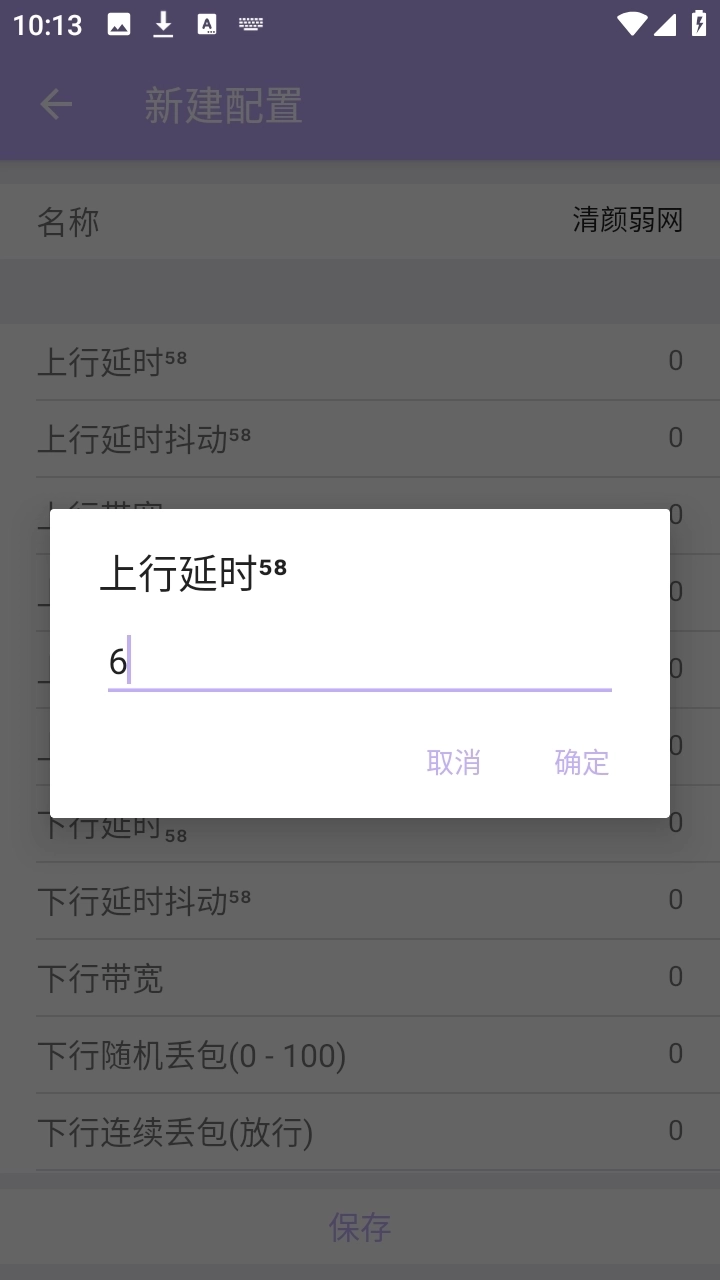Tap the download complete icon in status bar
The width and height of the screenshot is (720, 1280).
pos(161,24)
